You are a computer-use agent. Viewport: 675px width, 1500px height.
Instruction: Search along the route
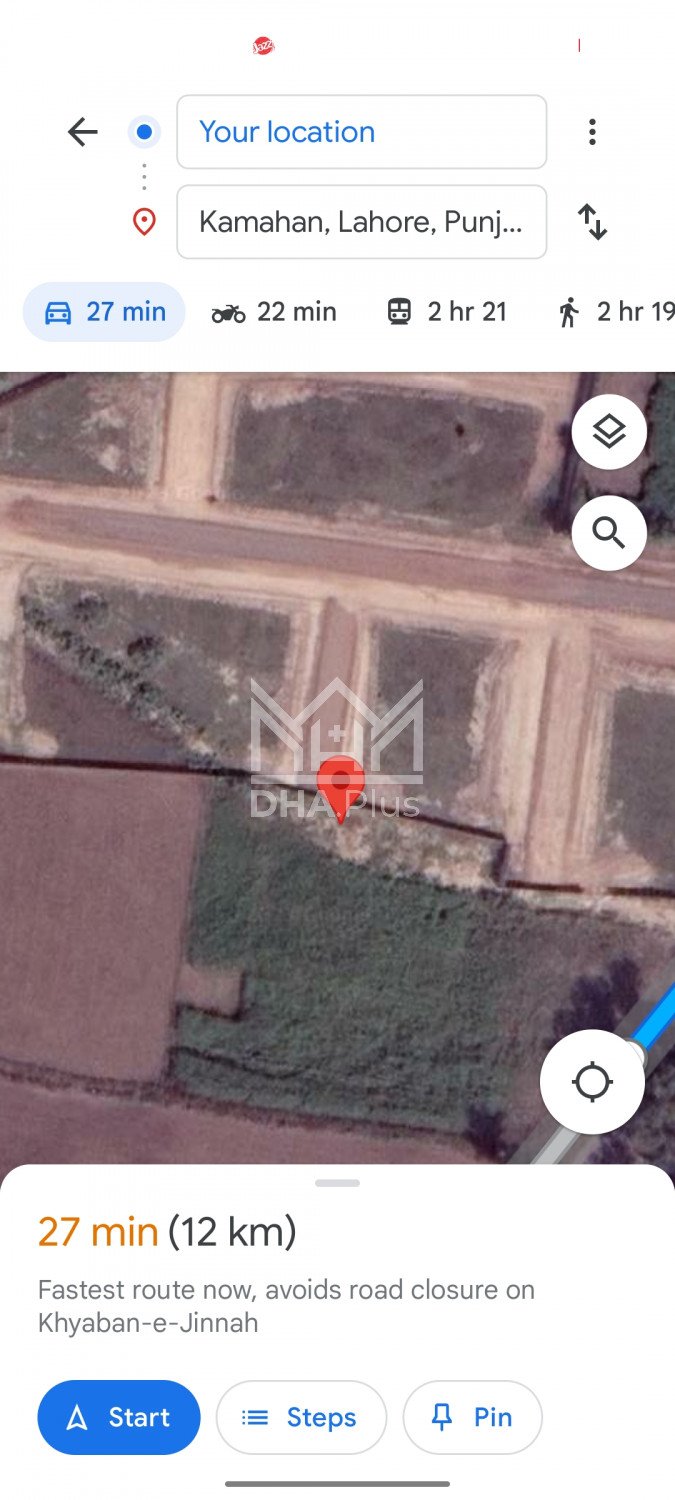(609, 532)
